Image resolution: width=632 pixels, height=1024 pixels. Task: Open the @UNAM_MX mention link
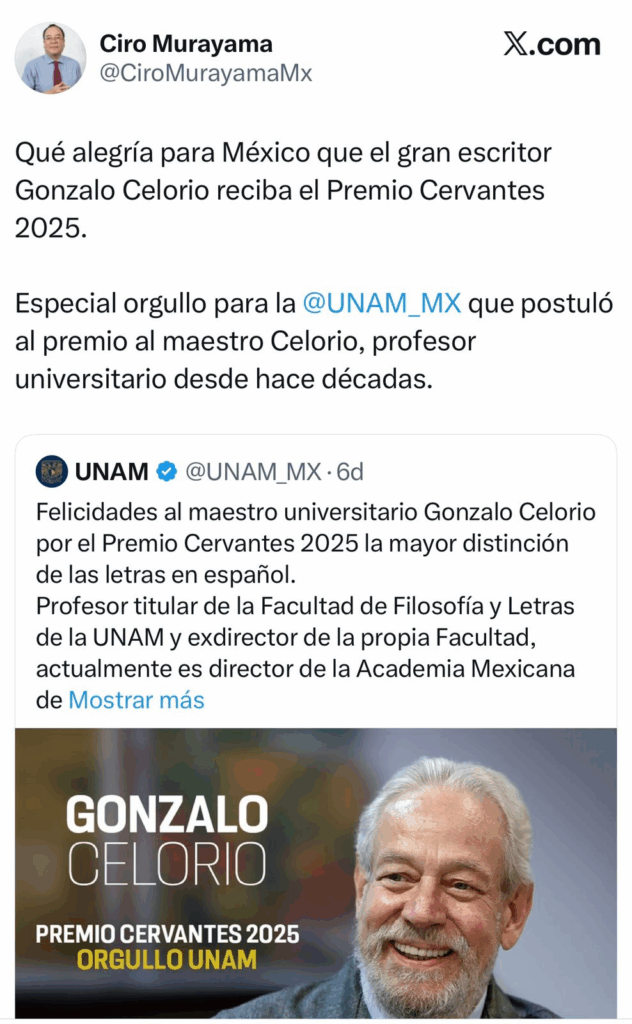click(381, 302)
